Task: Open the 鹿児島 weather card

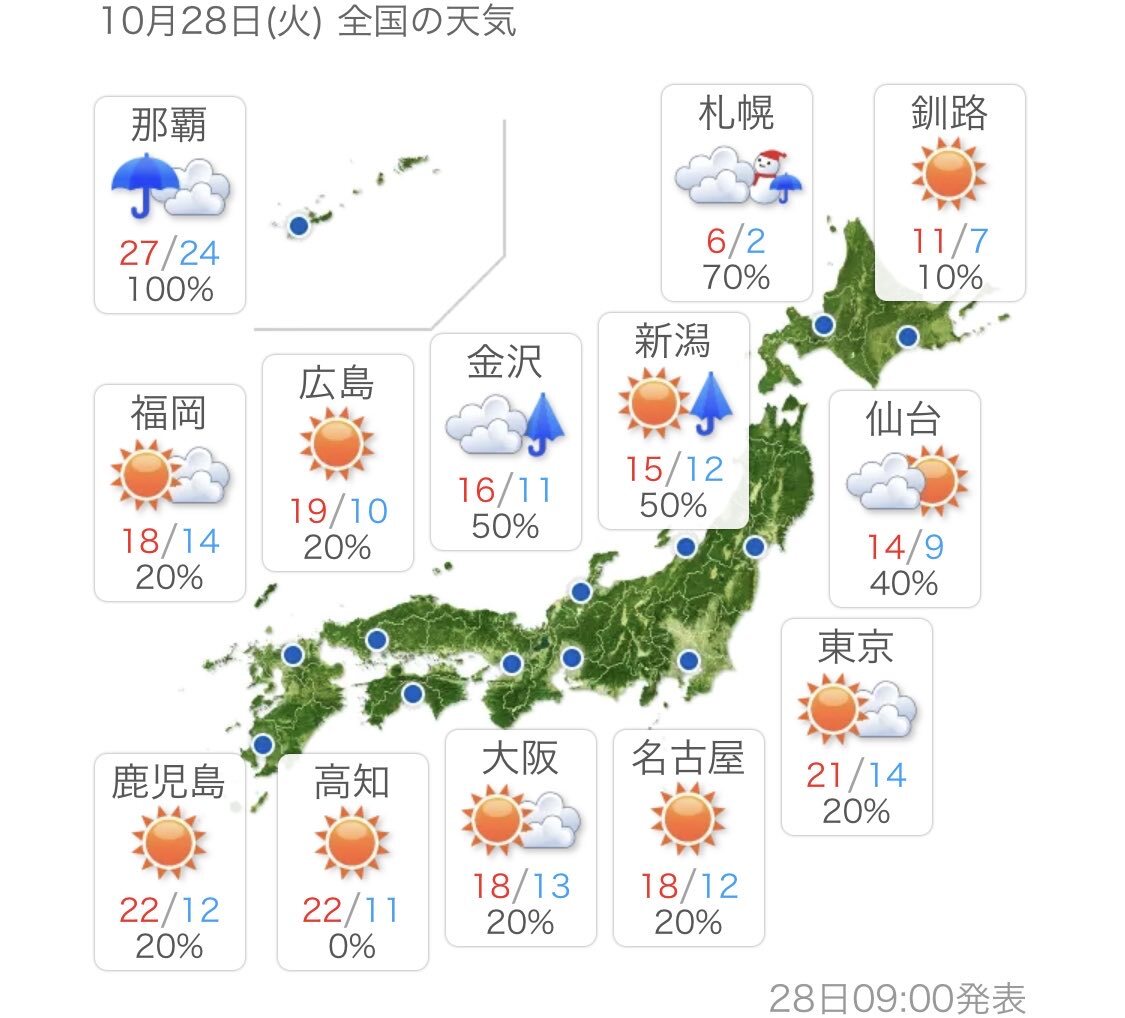Action: [169, 862]
